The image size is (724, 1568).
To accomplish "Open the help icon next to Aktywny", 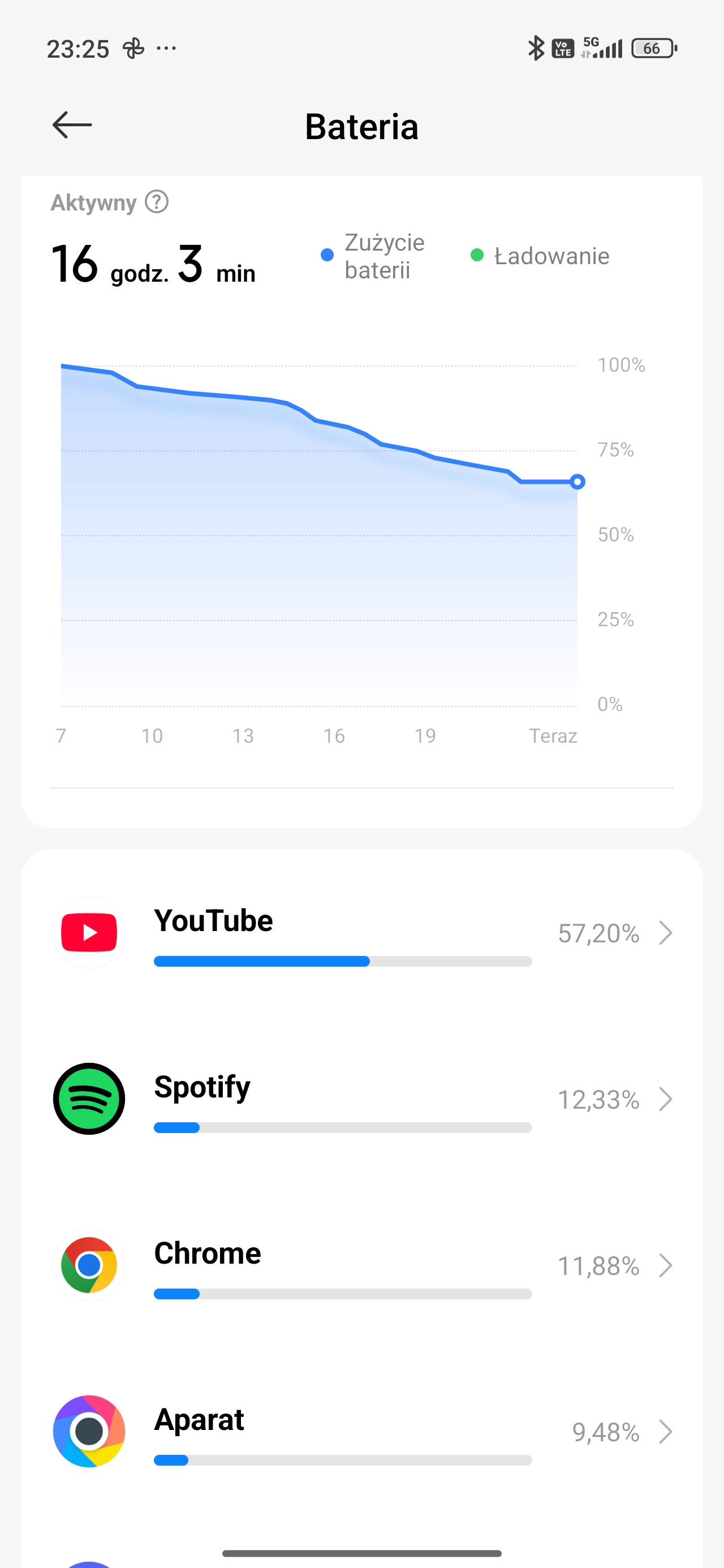I will coord(157,202).
